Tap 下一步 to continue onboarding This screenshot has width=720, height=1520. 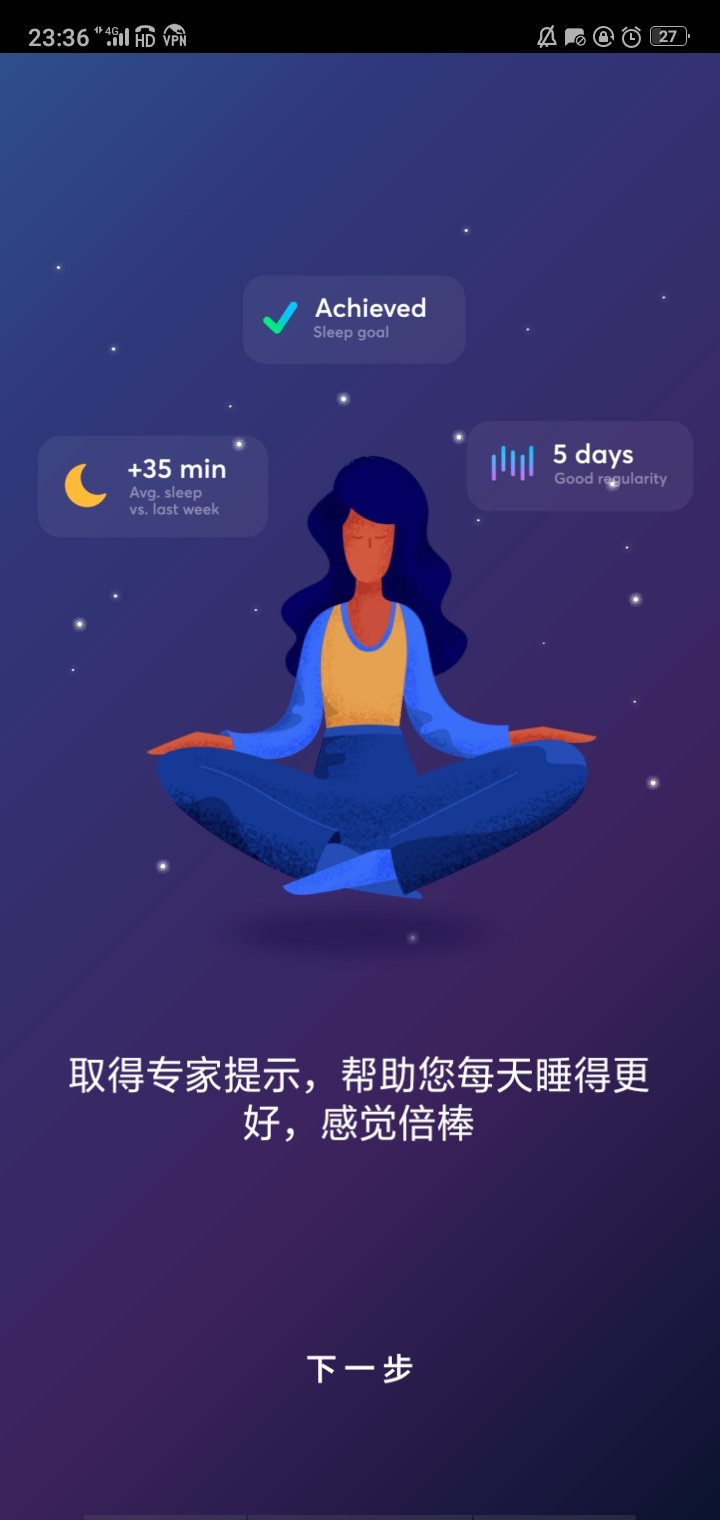point(359,1368)
